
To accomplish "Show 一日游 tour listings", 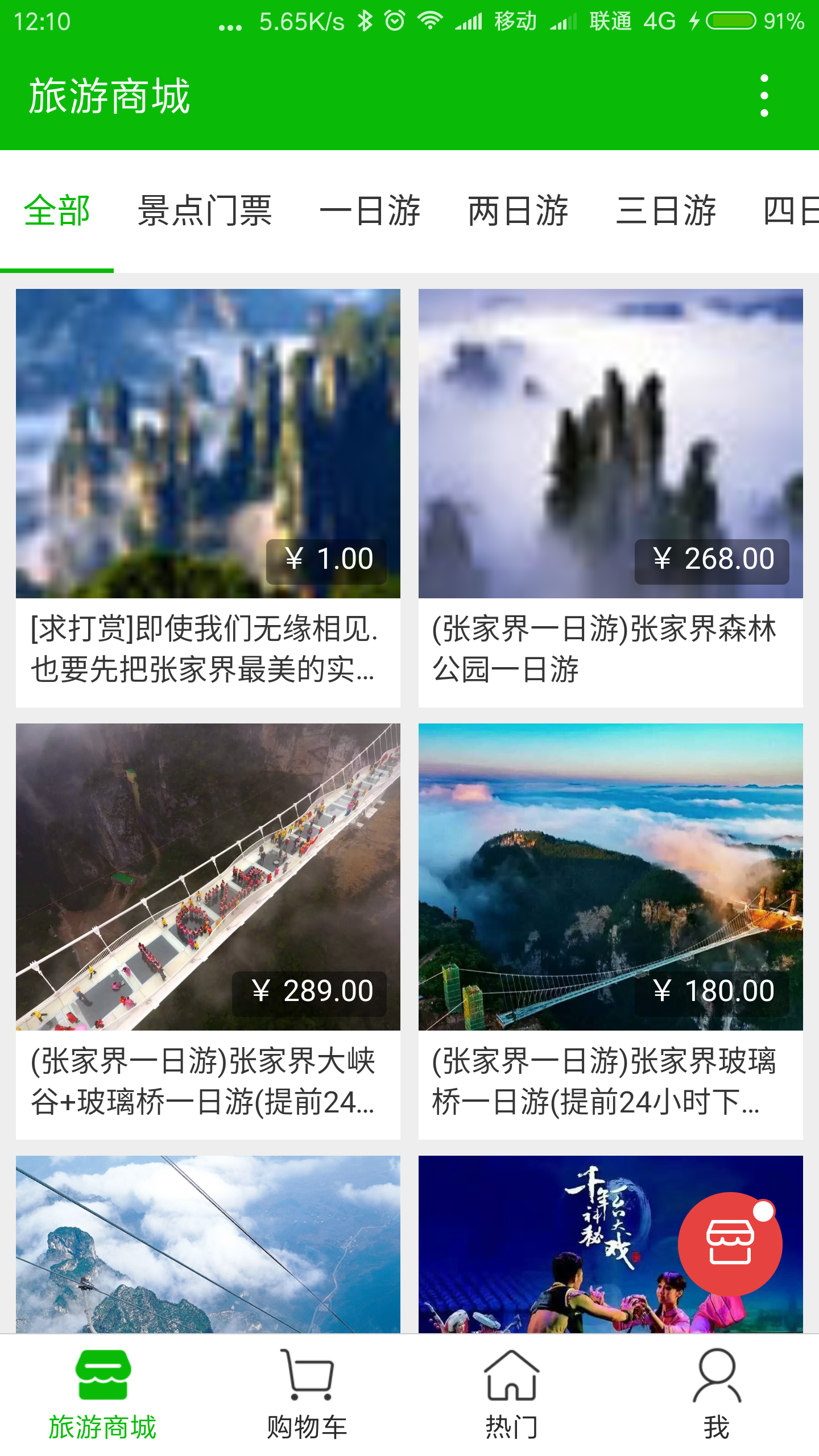I will 370,211.
